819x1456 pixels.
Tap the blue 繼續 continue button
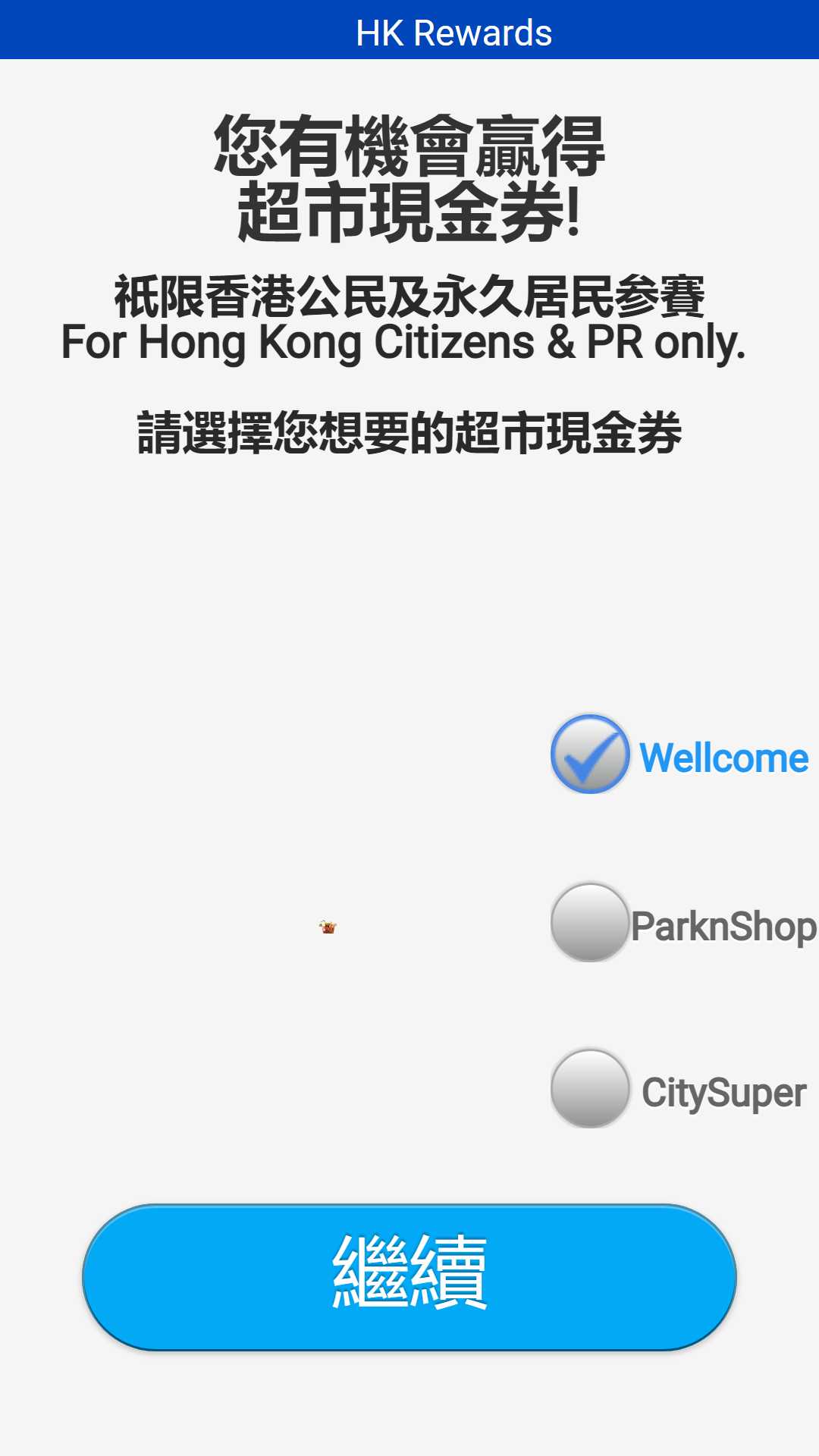tap(409, 1277)
